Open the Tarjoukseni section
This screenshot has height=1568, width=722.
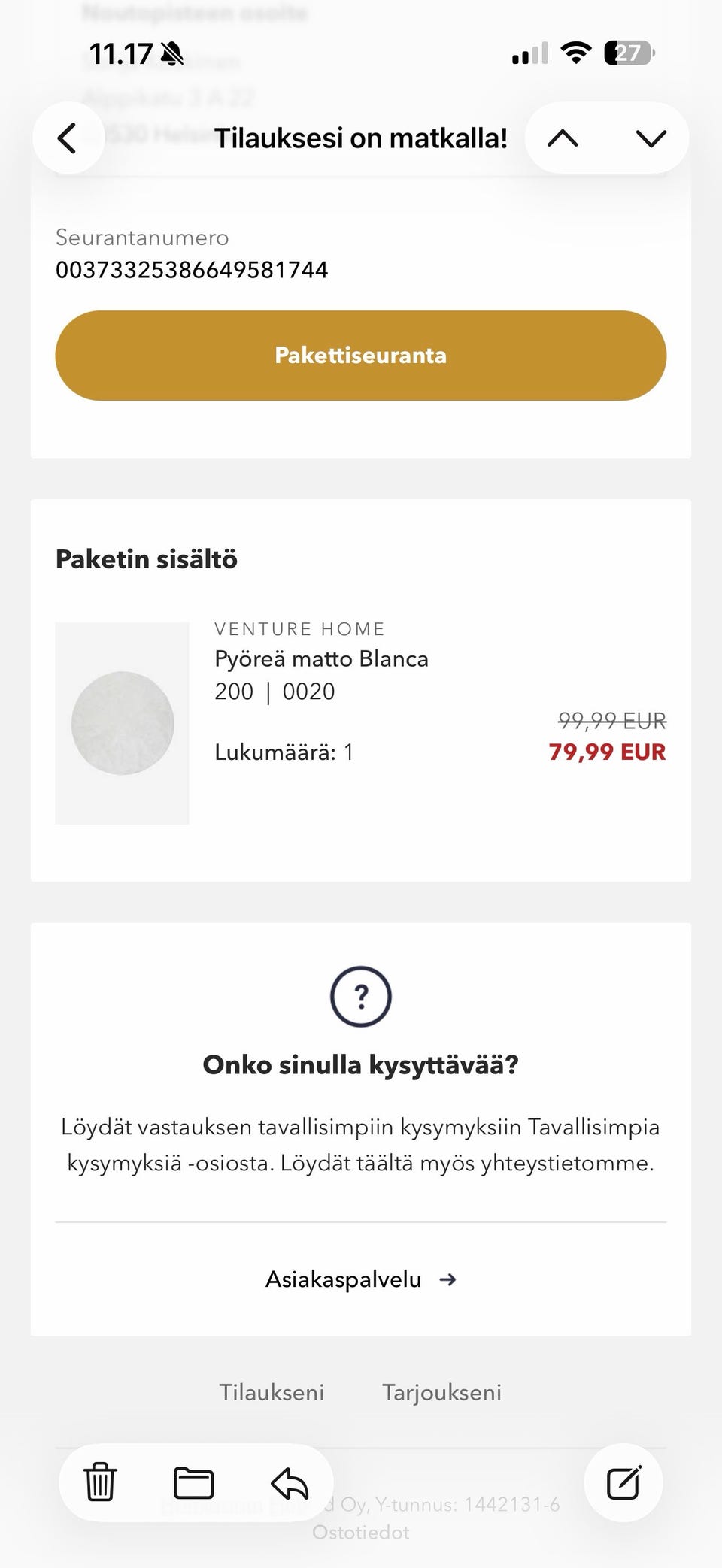pyautogui.click(x=442, y=1391)
